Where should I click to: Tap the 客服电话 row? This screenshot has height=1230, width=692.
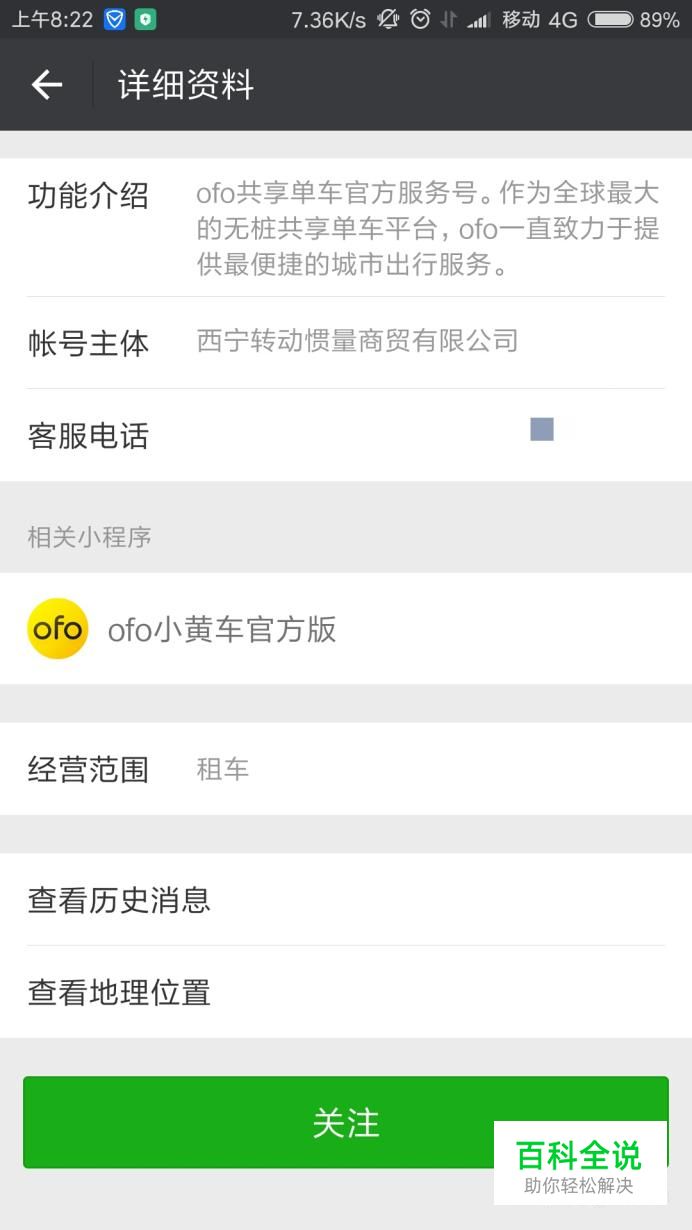(x=346, y=435)
